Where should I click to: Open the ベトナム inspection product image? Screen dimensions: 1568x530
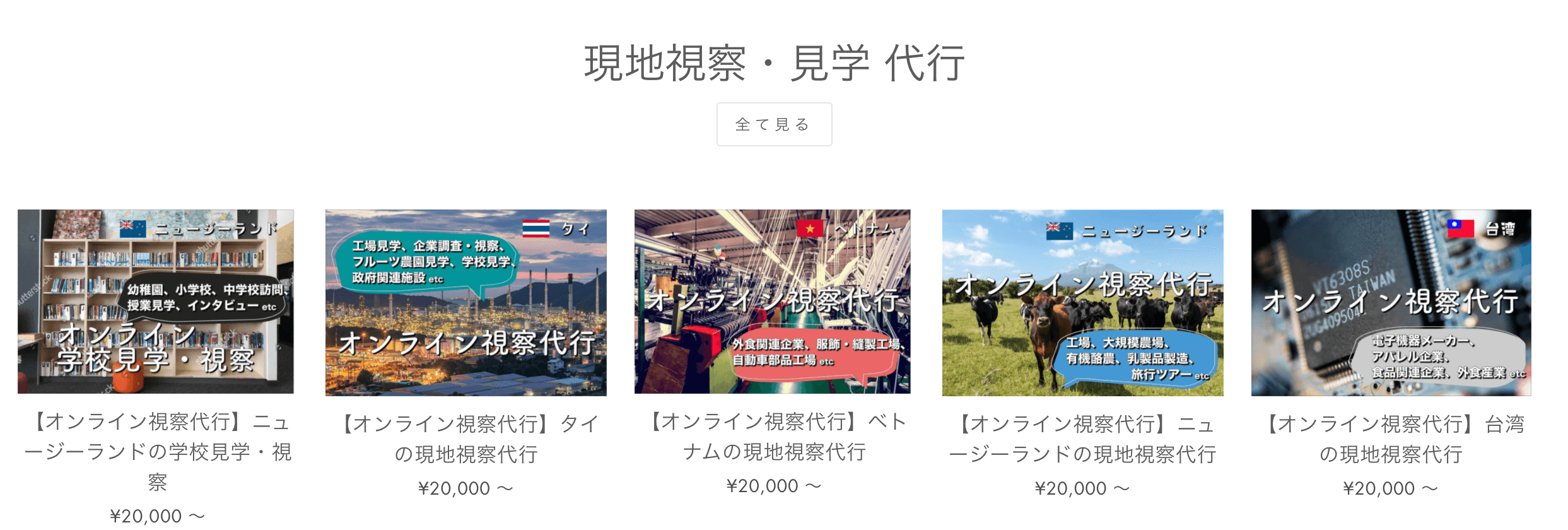pyautogui.click(x=772, y=302)
